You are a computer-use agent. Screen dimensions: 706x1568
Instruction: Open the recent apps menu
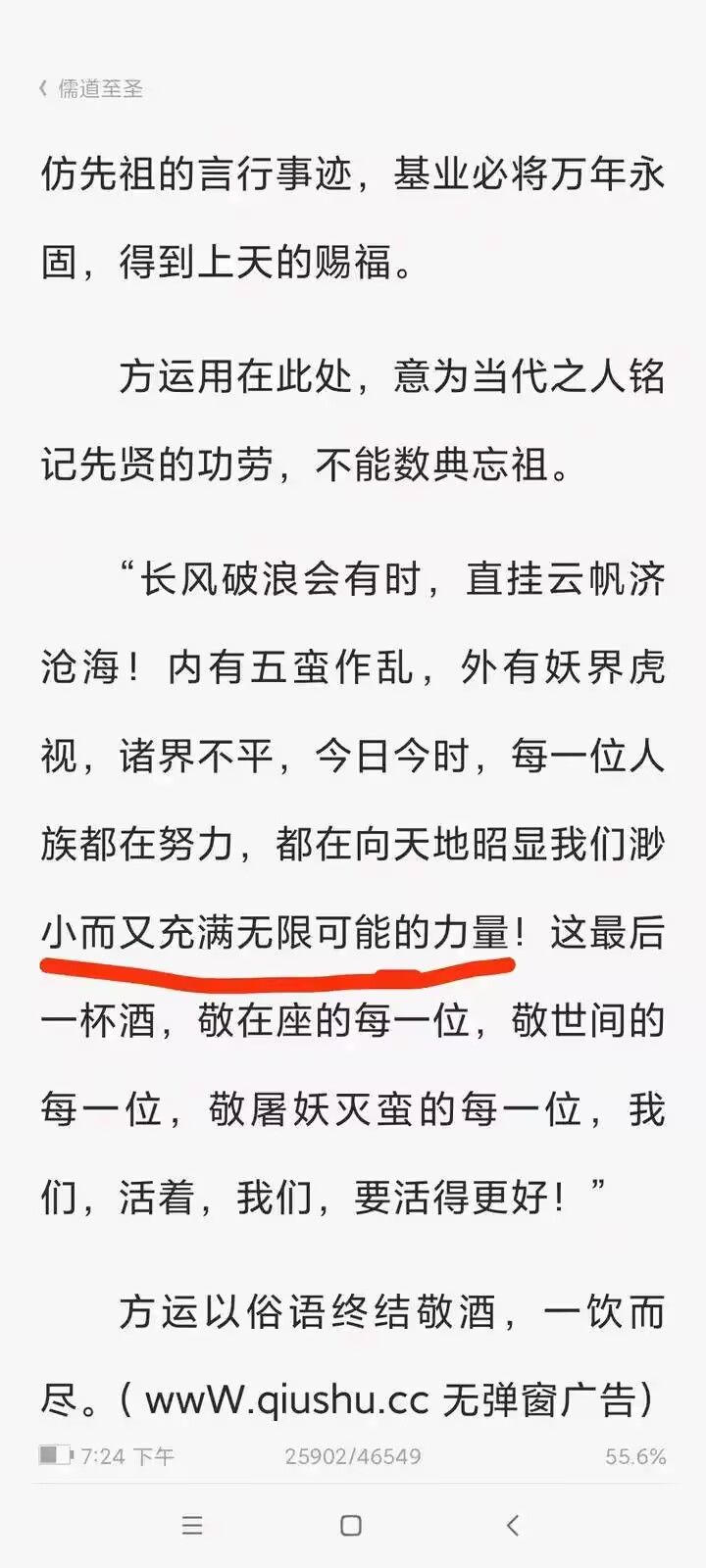point(192,1525)
